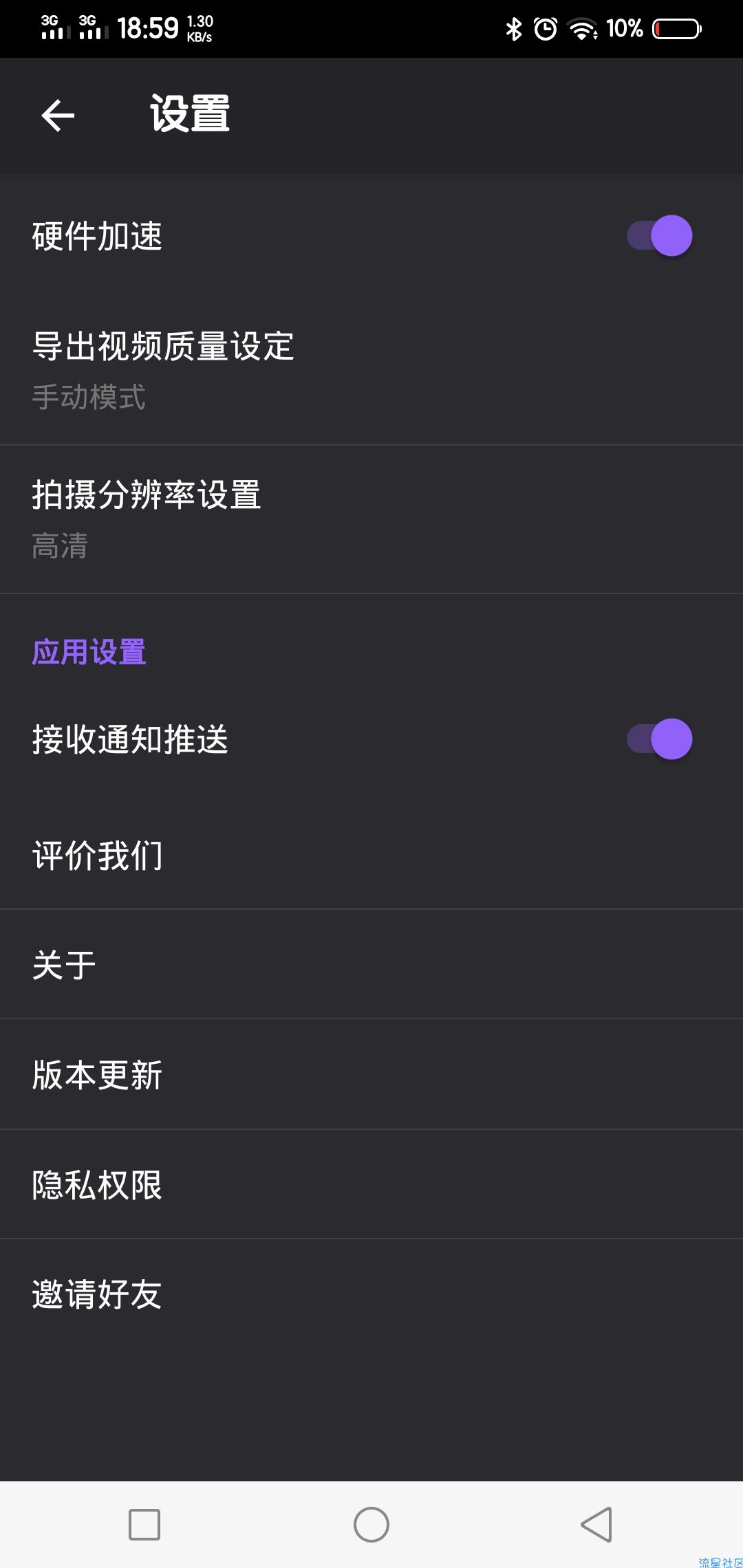Tap the system home button
743x1568 pixels.
pyautogui.click(x=371, y=1525)
